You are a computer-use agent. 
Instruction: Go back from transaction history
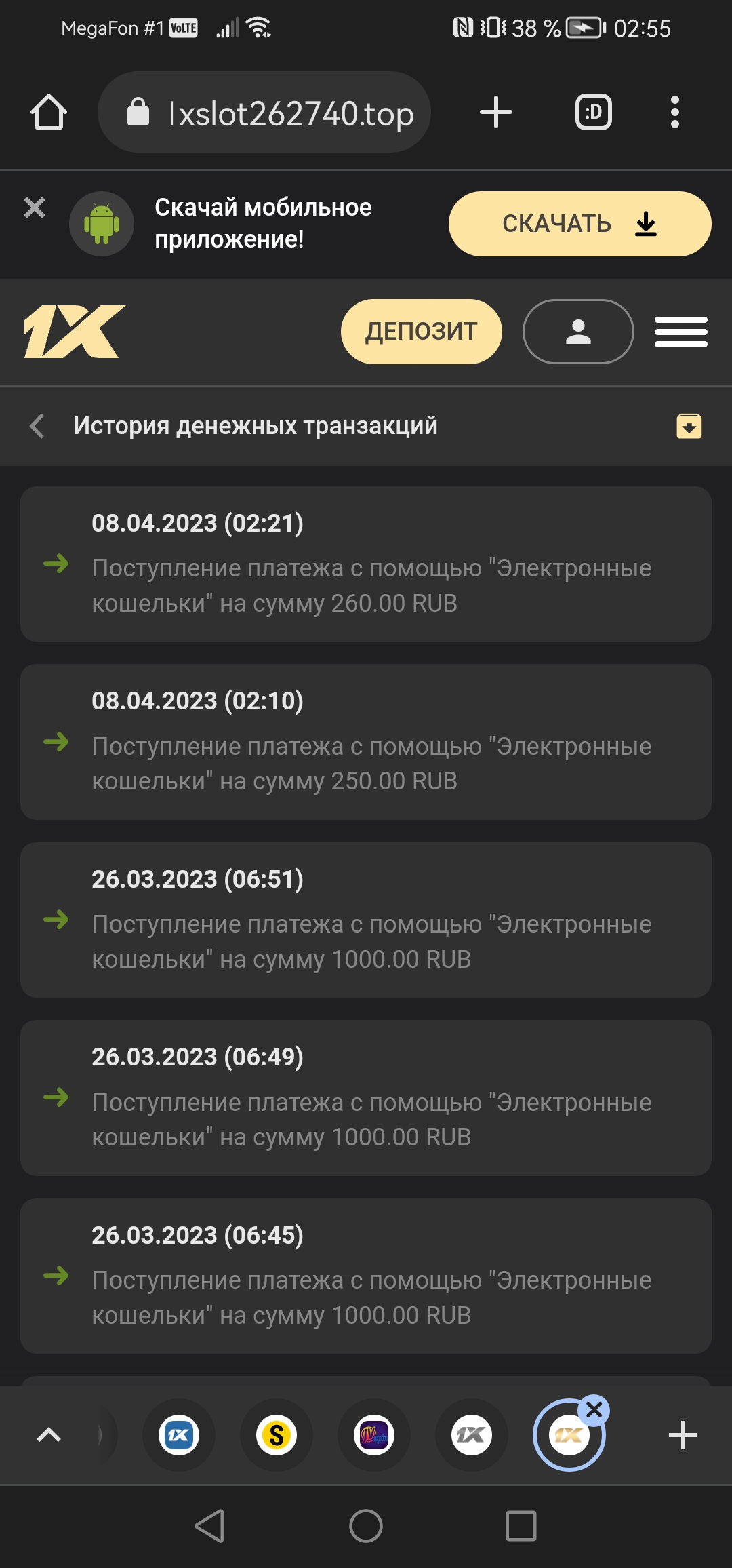tap(38, 426)
